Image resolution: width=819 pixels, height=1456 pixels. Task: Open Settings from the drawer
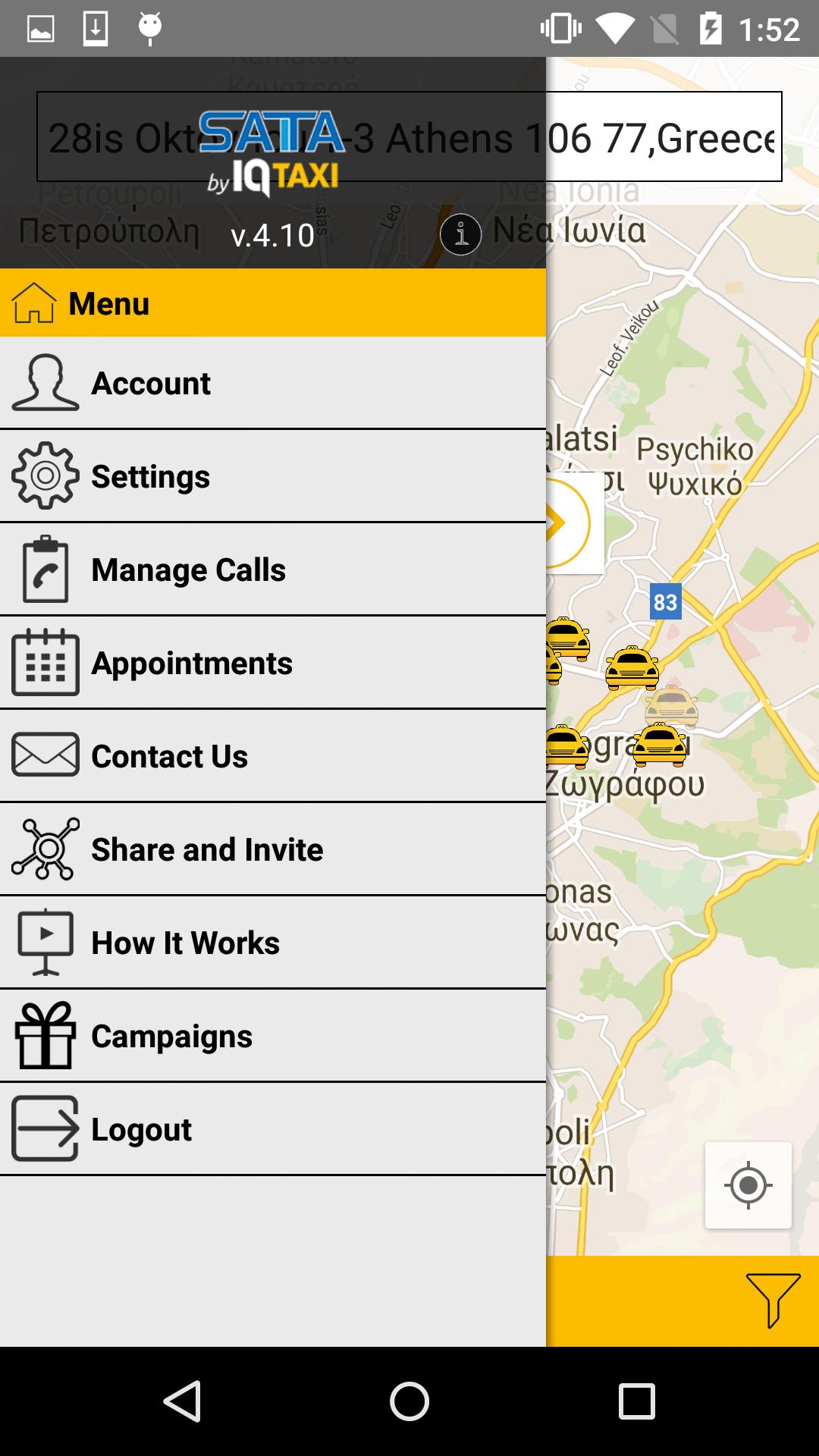pyautogui.click(x=273, y=476)
